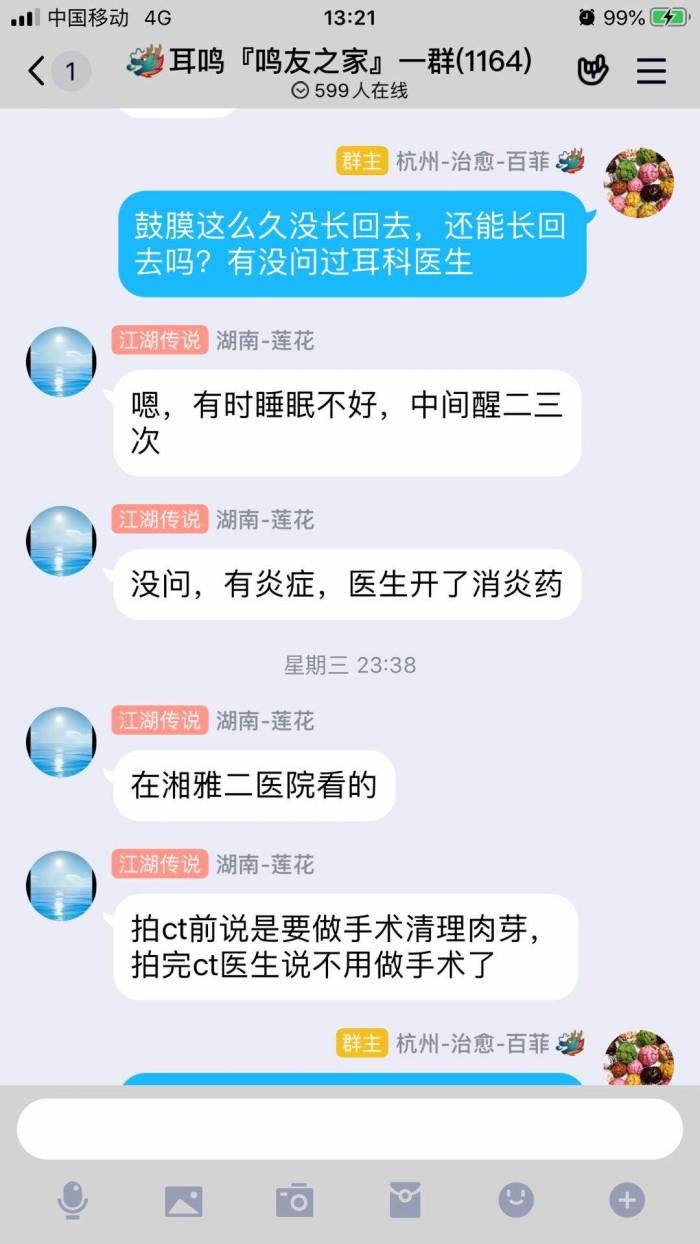Open the photo gallery picker
The height and width of the screenshot is (1244, 700).
[183, 1200]
